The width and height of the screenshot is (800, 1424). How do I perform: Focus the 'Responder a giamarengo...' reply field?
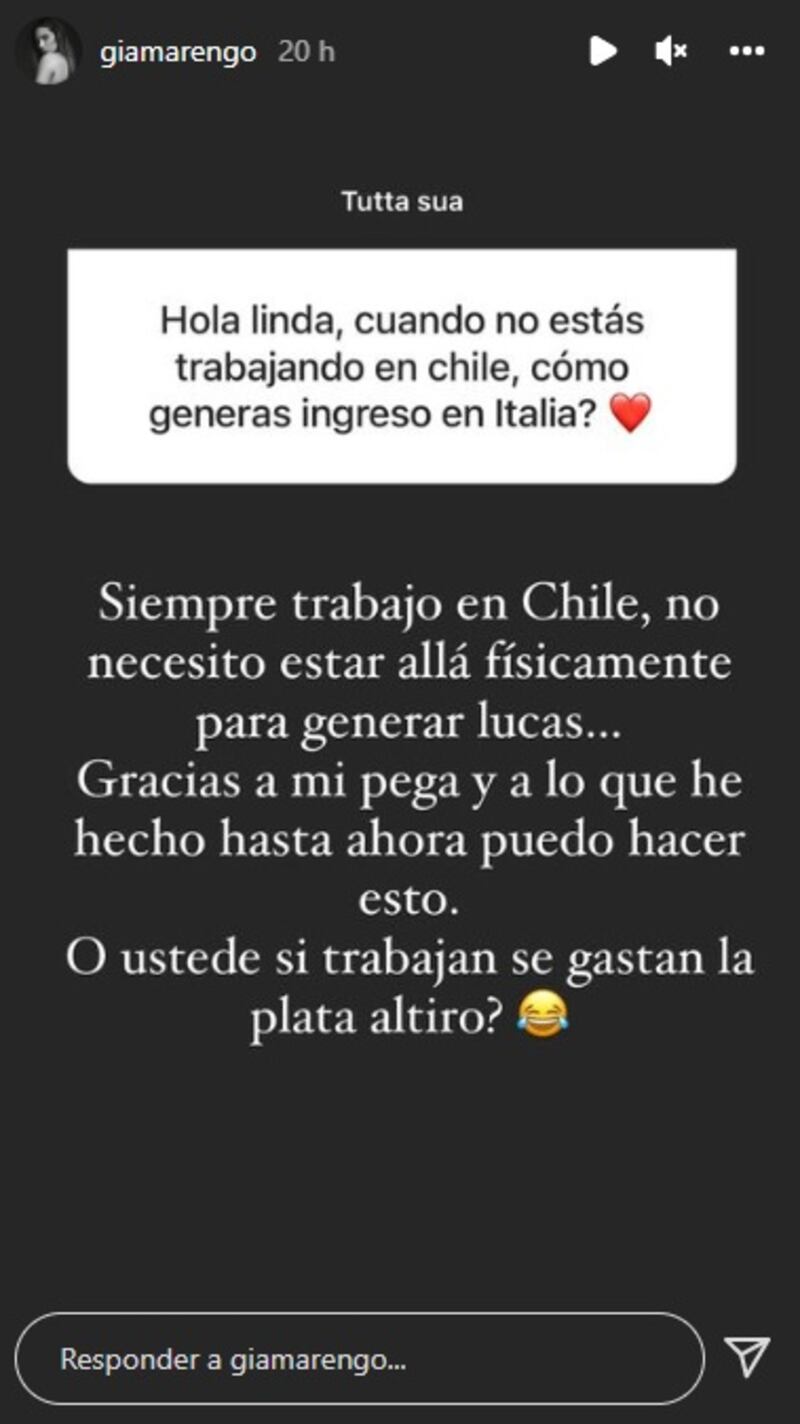[x=360, y=1359]
